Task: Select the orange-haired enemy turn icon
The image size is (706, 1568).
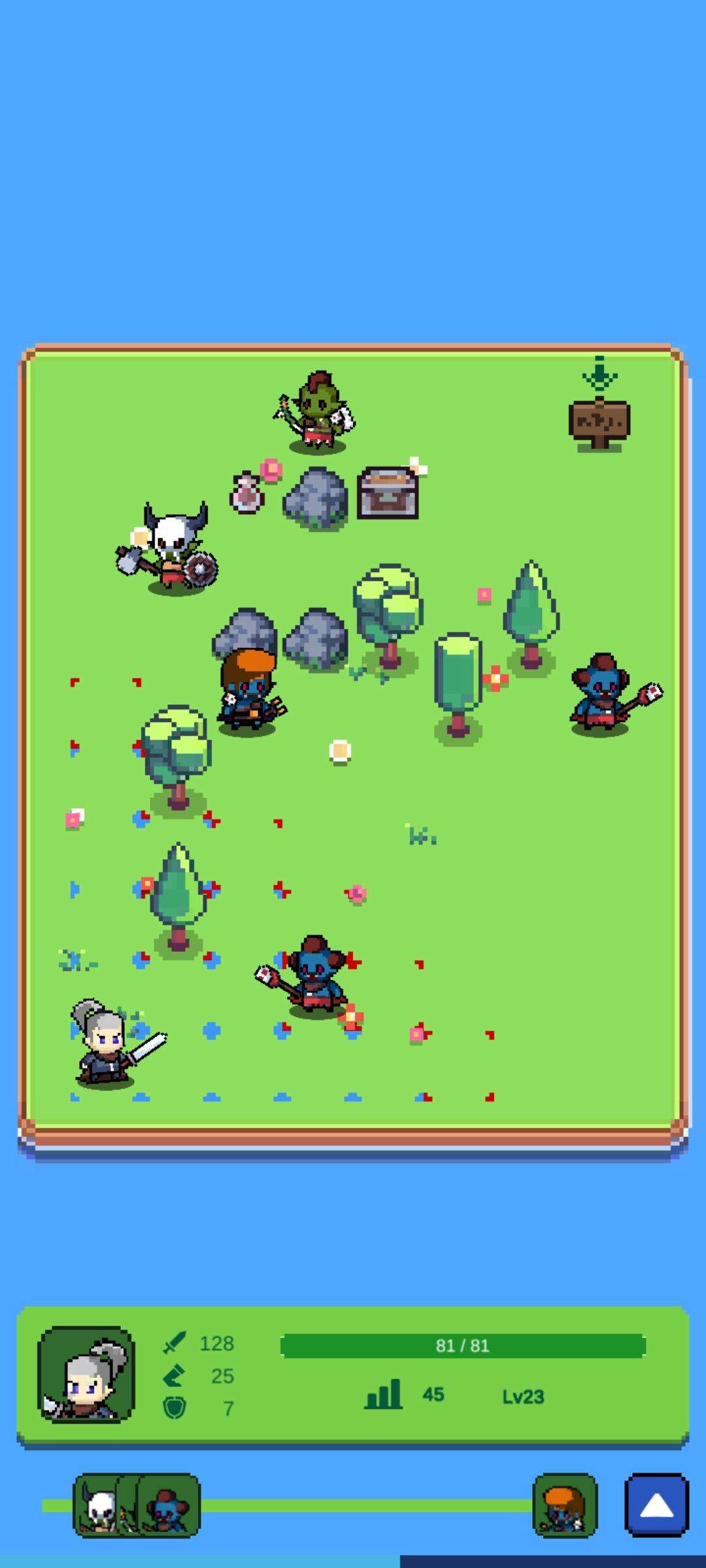Action: pyautogui.click(x=565, y=1505)
